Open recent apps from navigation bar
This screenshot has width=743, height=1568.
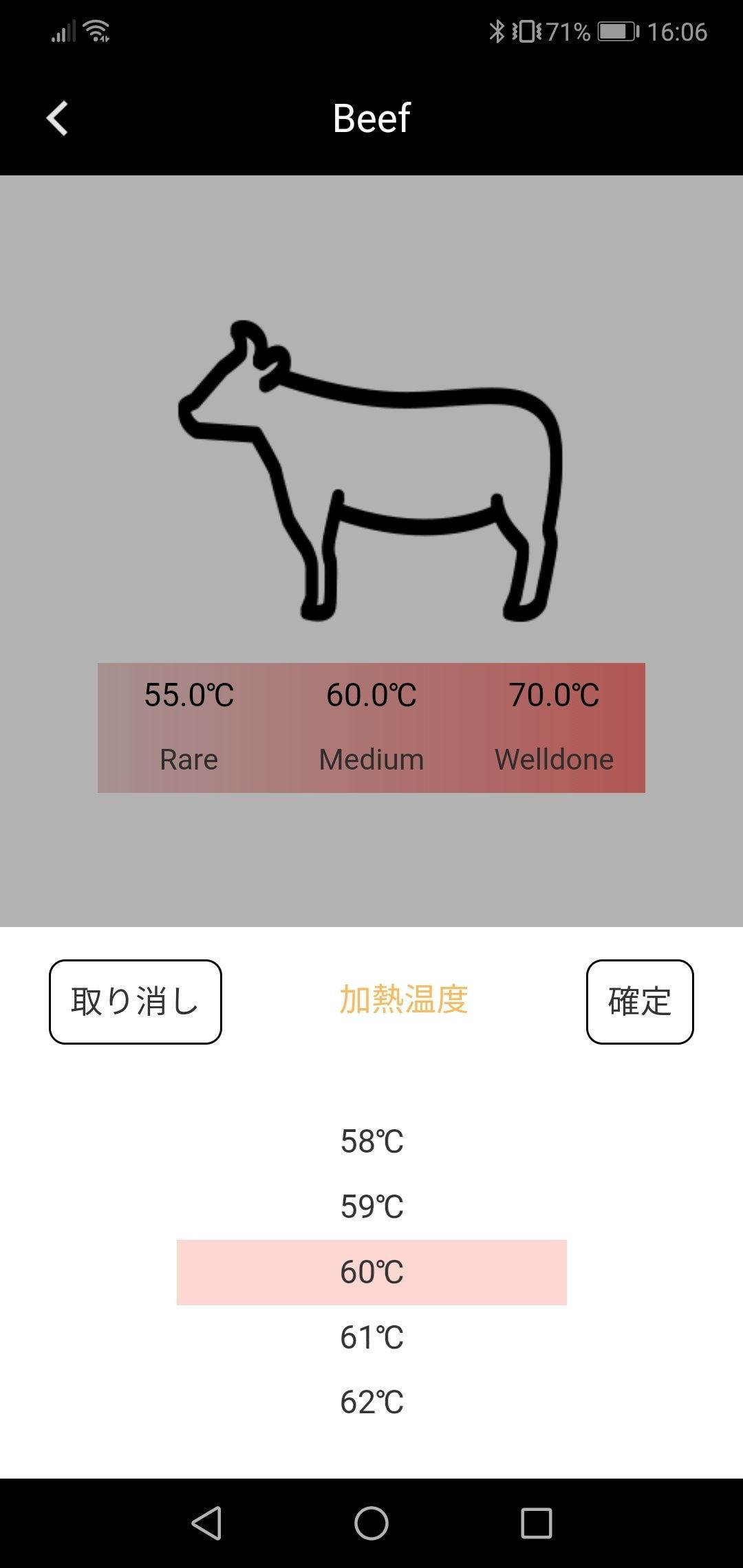pos(537,1523)
